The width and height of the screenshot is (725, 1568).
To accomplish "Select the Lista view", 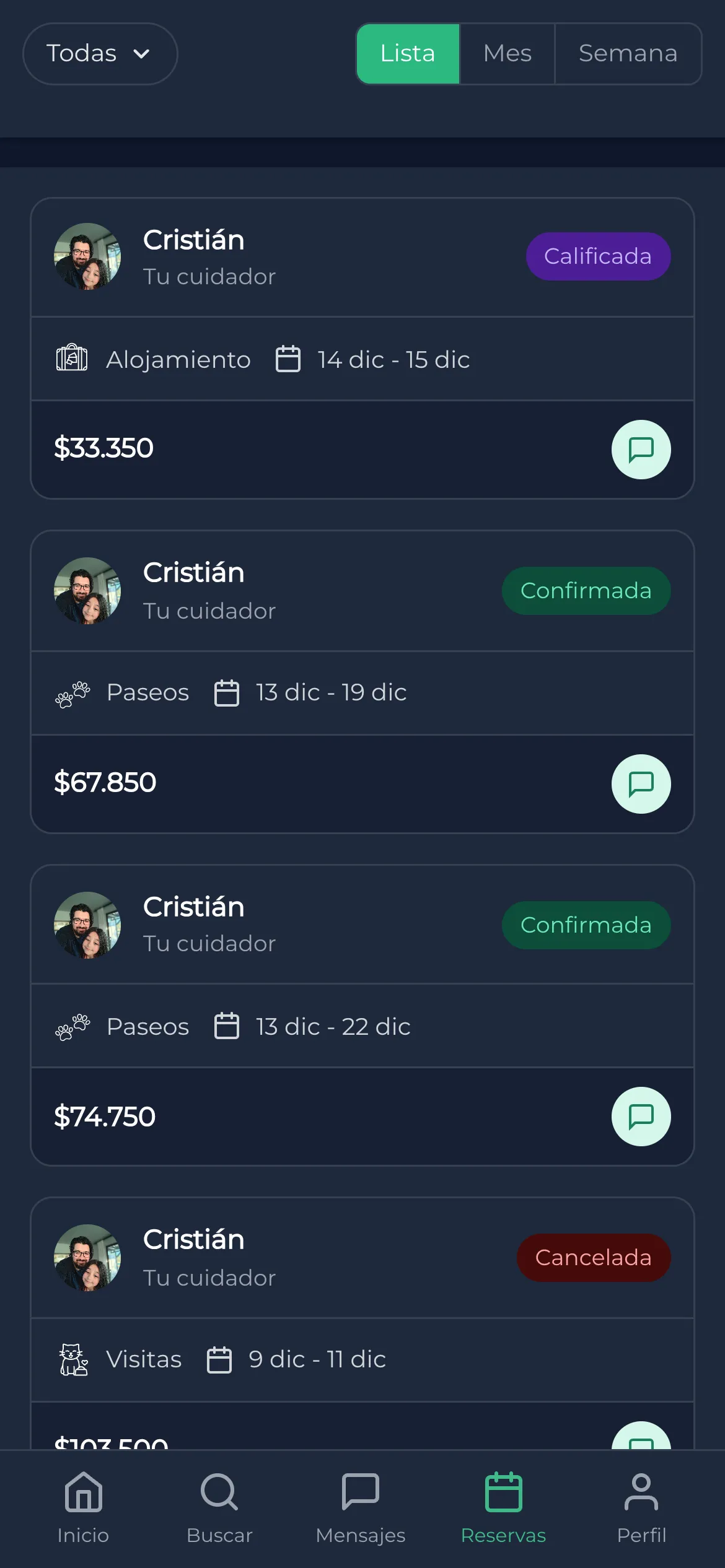I will (407, 54).
